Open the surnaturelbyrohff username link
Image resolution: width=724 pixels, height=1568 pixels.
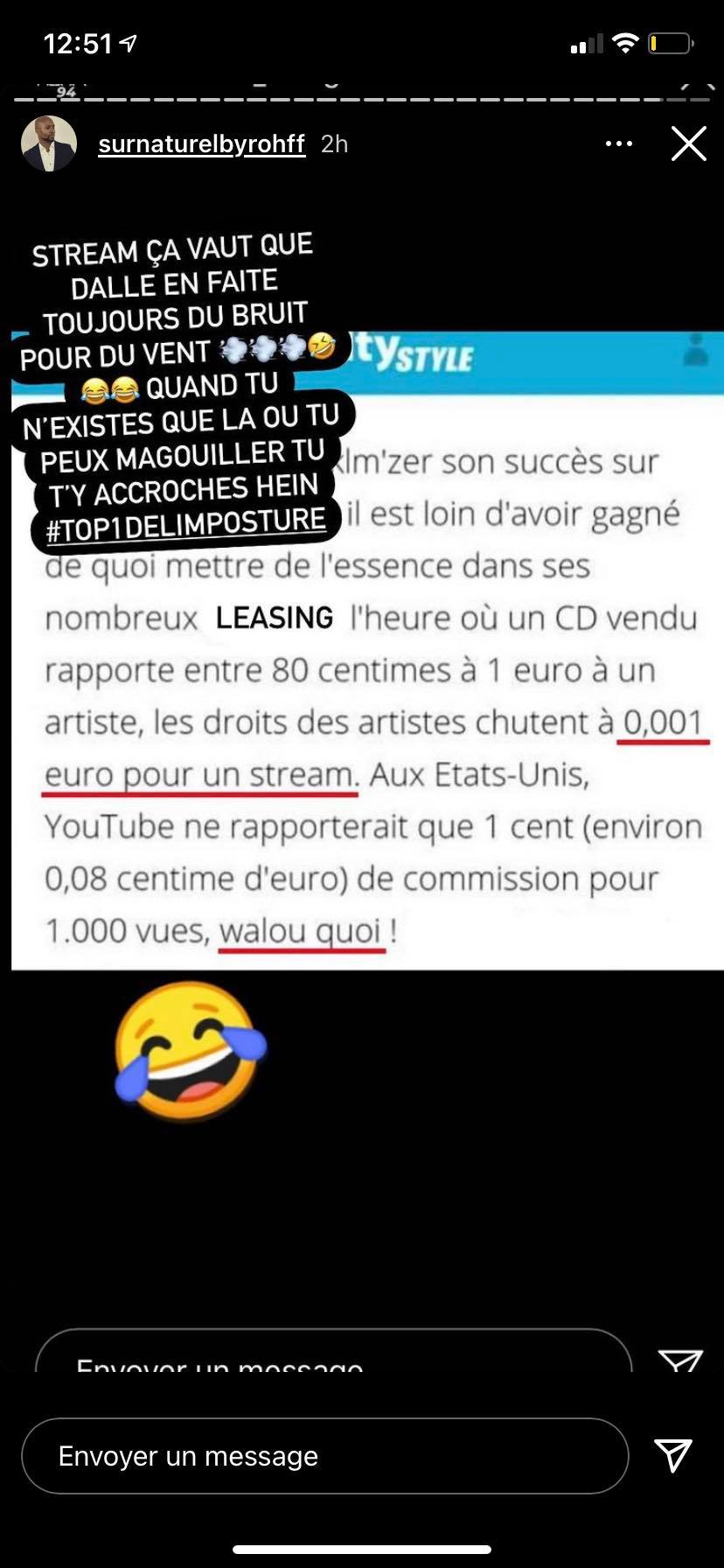tap(201, 143)
